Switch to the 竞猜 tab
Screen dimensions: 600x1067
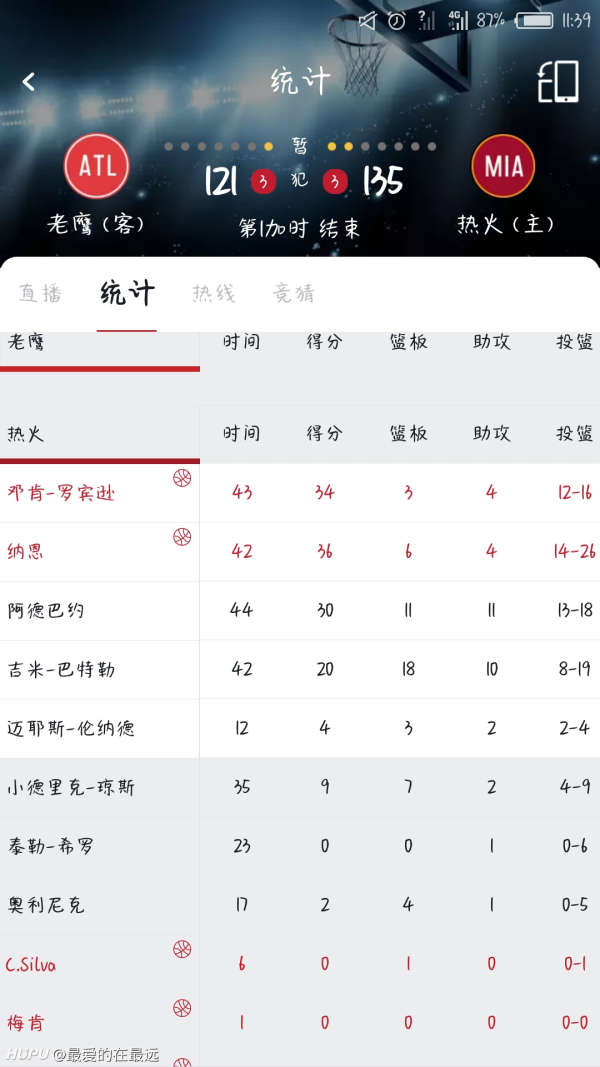tap(294, 293)
